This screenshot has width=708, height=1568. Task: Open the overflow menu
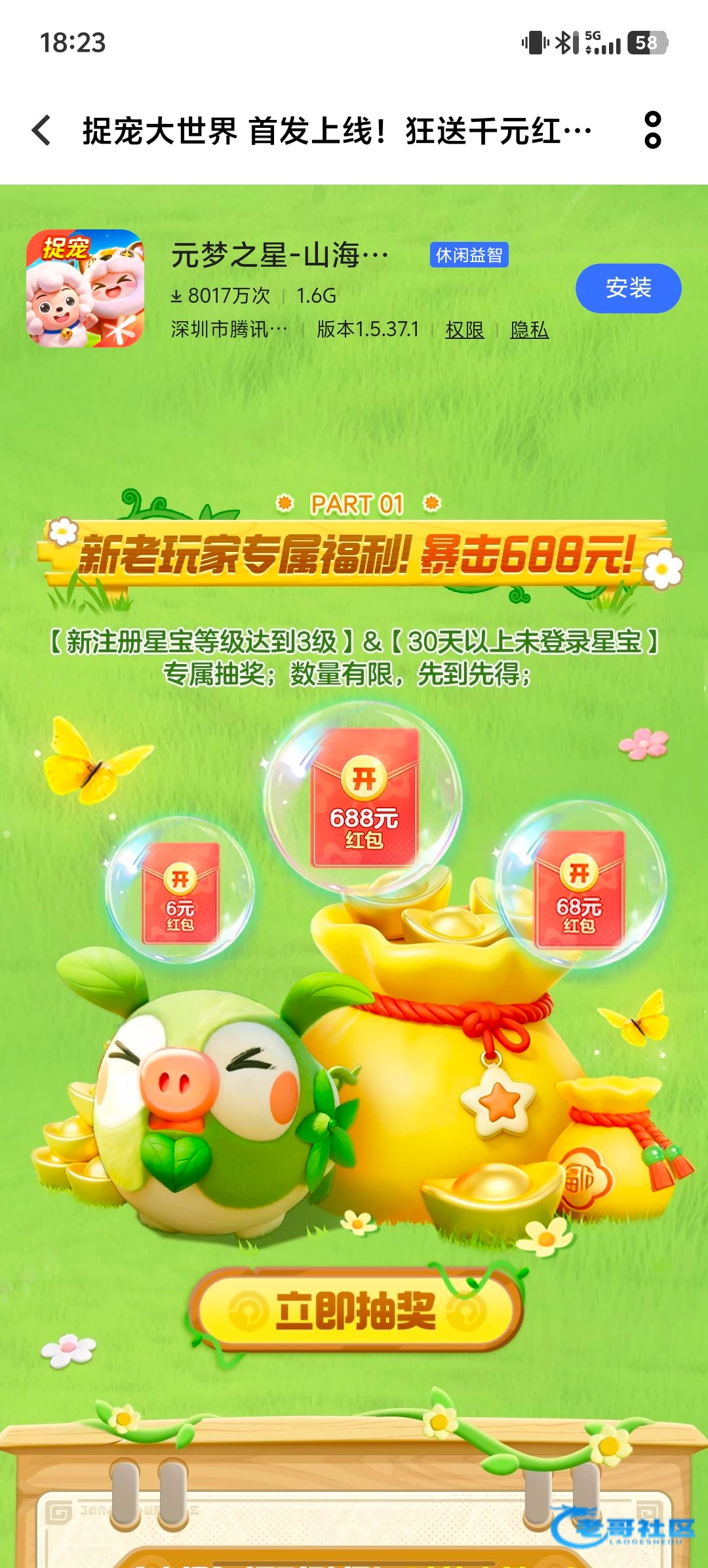pos(652,130)
